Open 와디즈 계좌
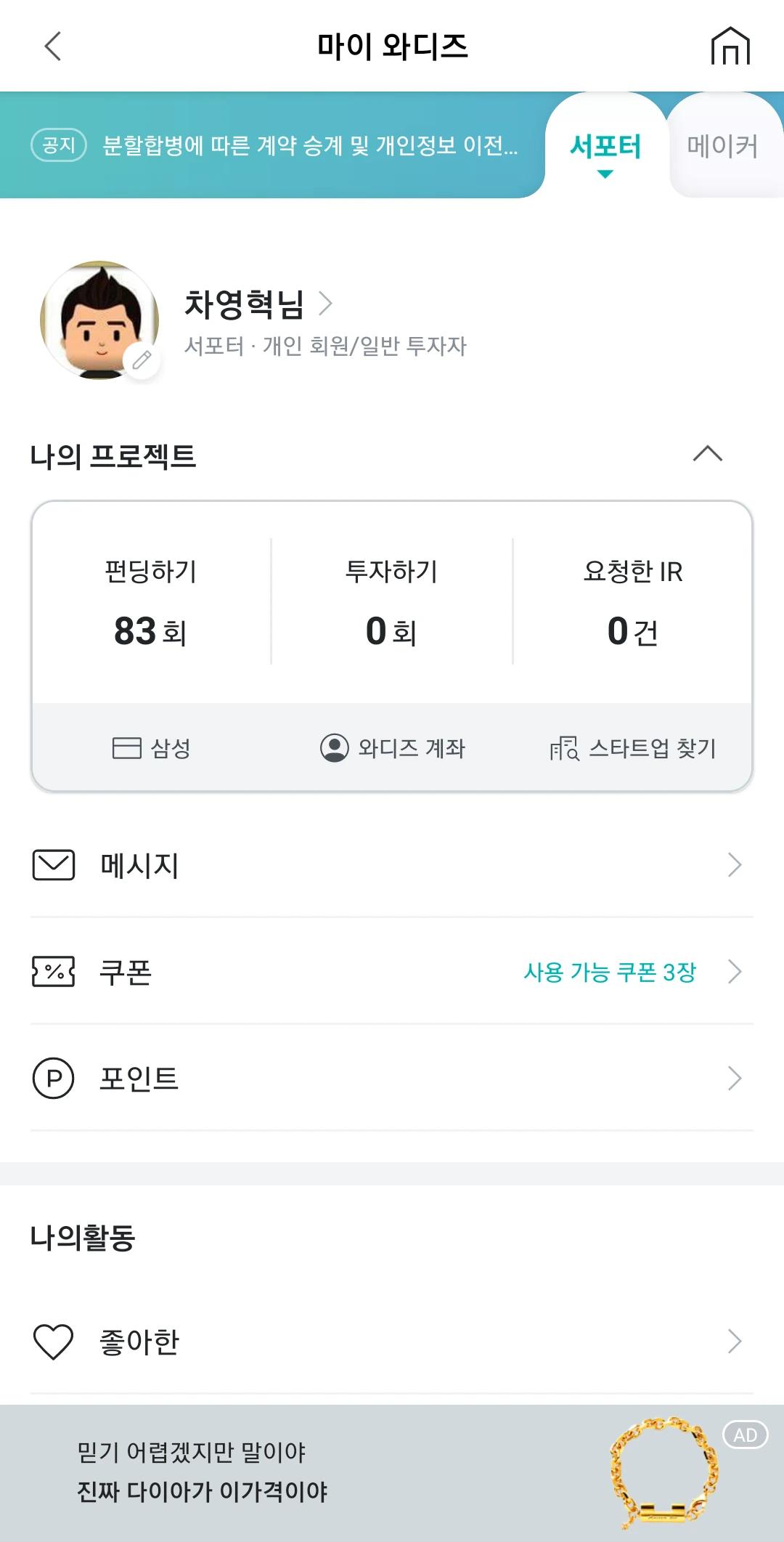 coord(393,747)
